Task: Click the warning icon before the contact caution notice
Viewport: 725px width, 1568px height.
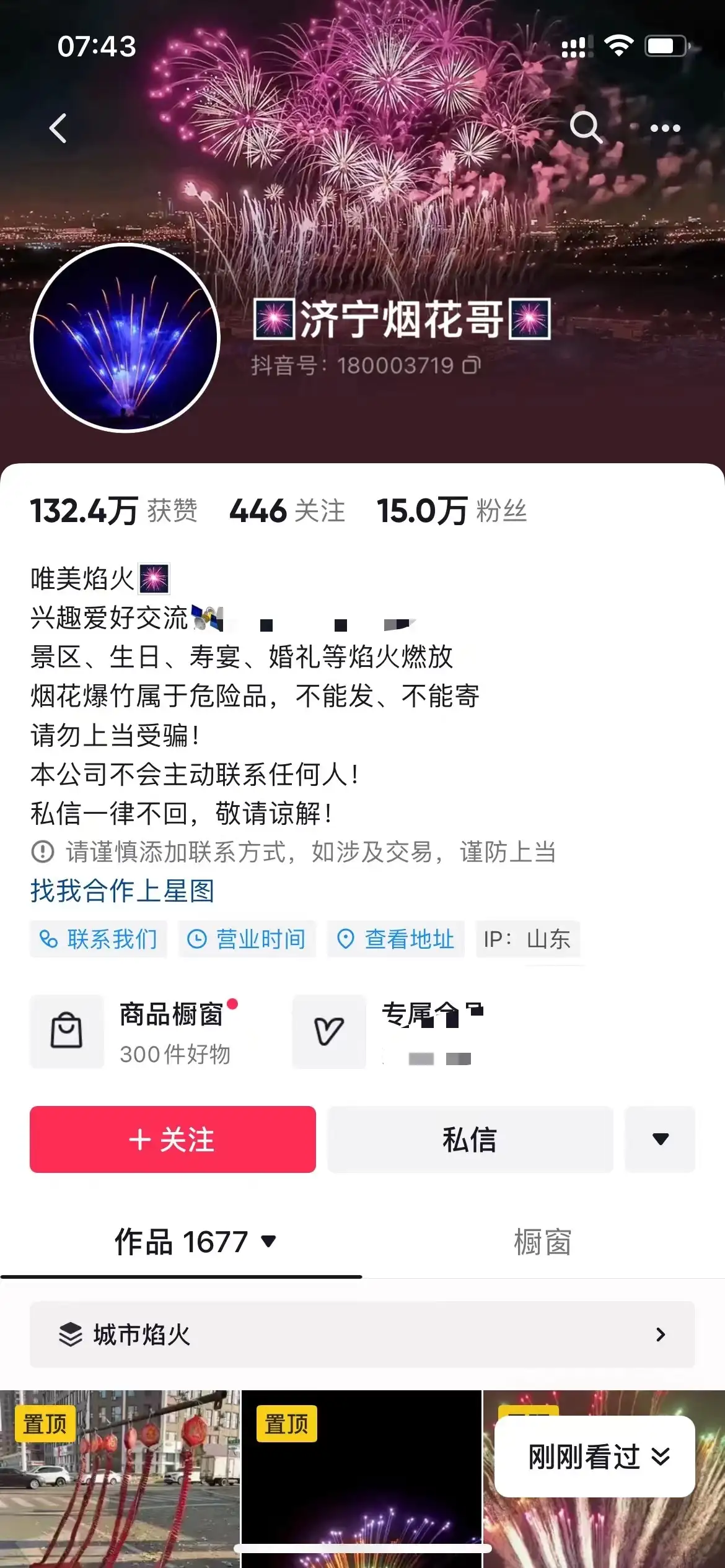Action: pyautogui.click(x=40, y=853)
